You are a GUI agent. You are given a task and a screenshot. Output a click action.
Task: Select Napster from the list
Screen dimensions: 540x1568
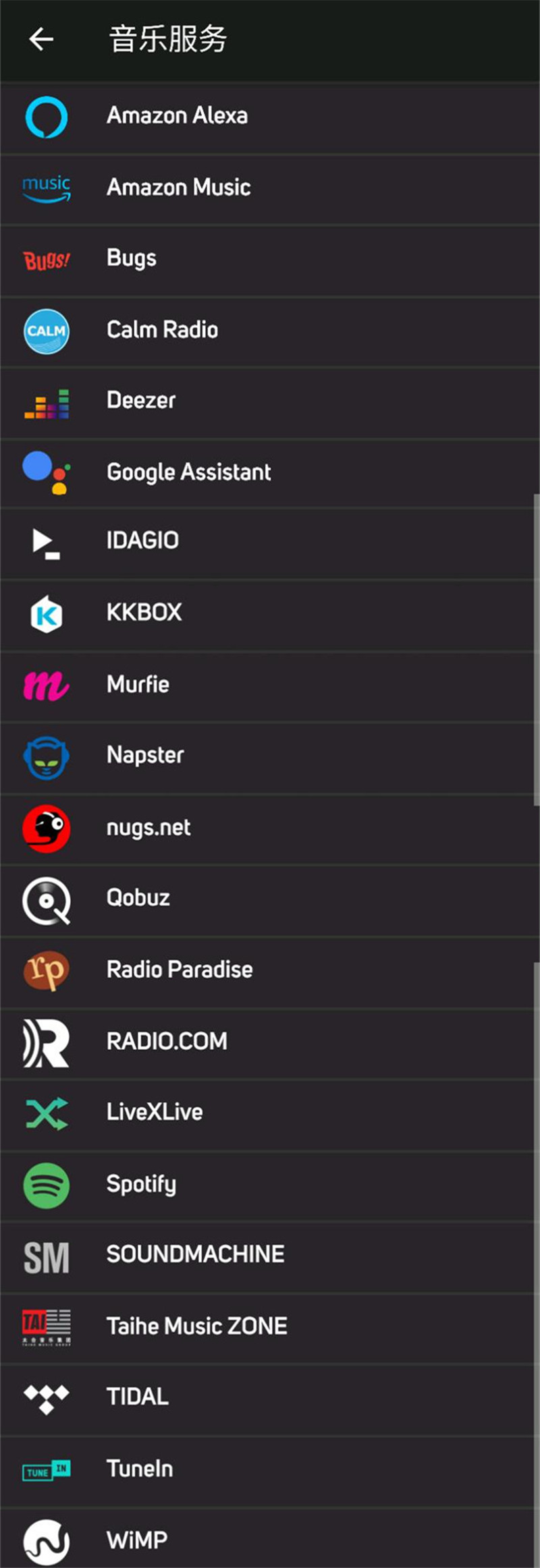tap(145, 755)
